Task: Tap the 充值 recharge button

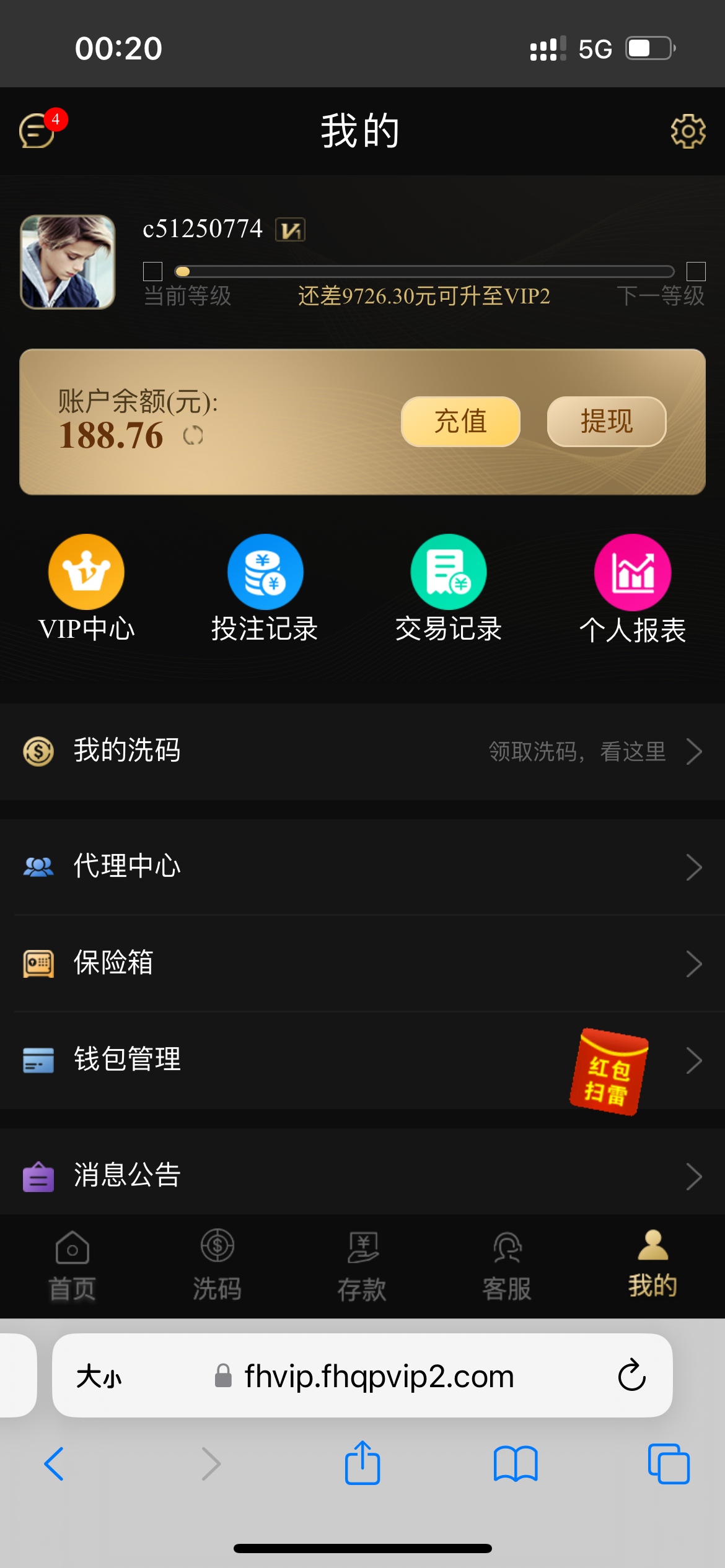Action: click(460, 422)
